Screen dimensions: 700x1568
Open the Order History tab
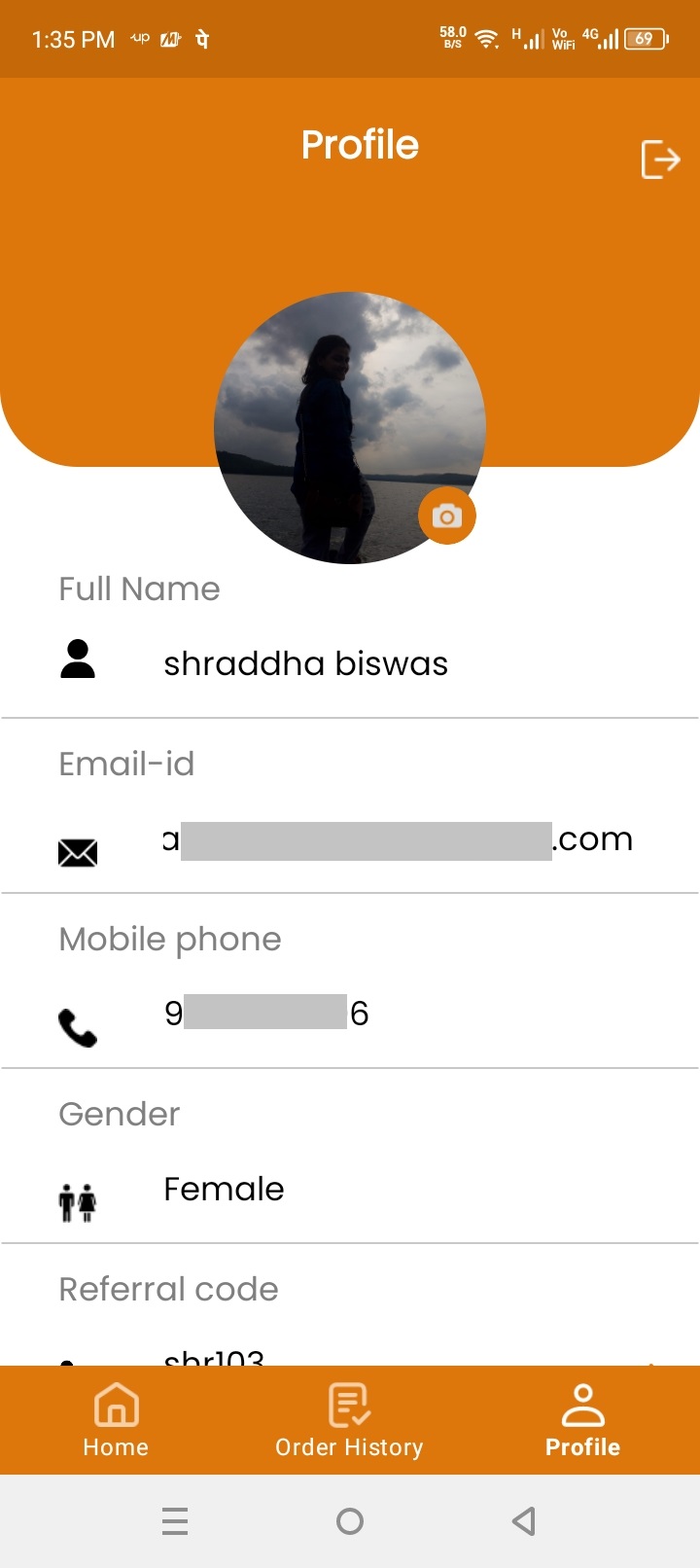pyautogui.click(x=349, y=1420)
